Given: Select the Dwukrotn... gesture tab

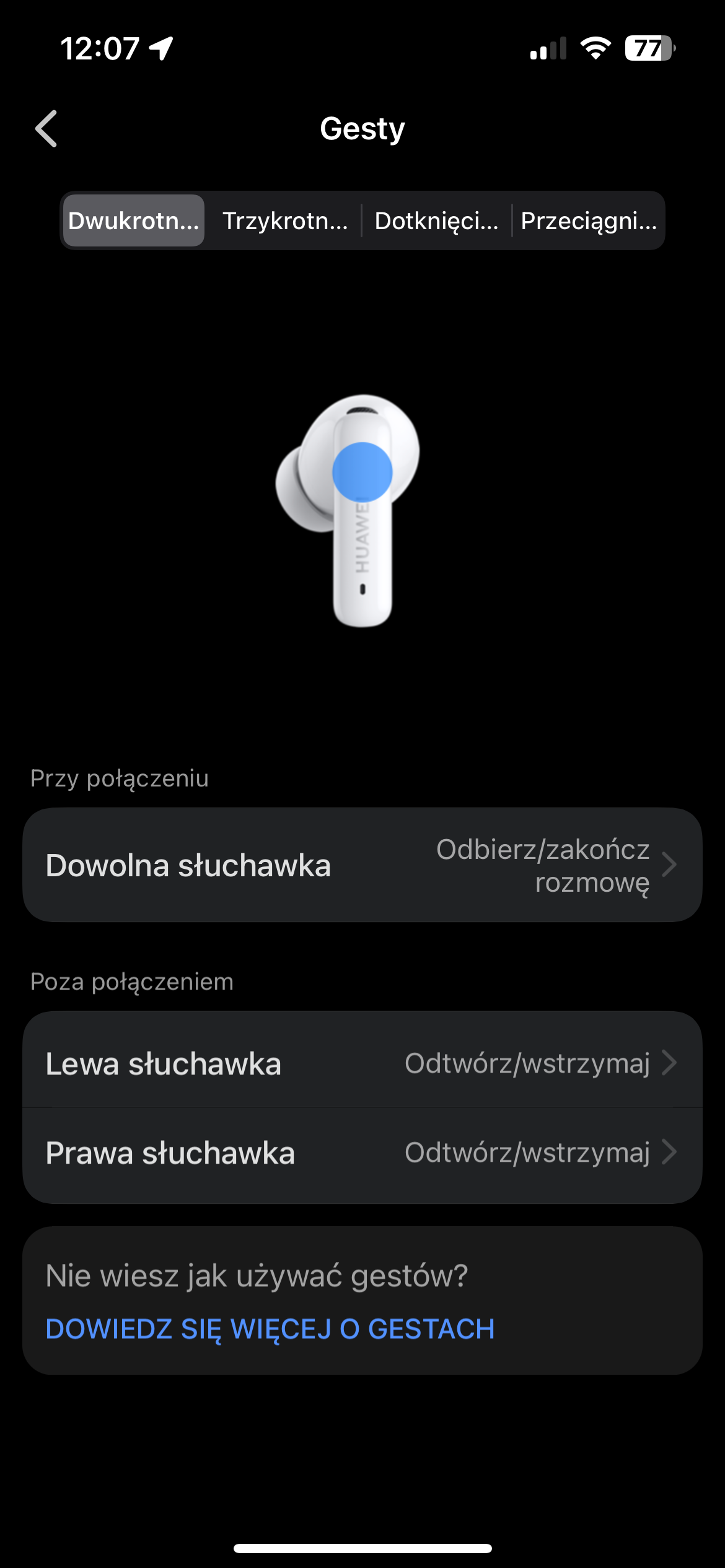Looking at the screenshot, I should [x=134, y=221].
